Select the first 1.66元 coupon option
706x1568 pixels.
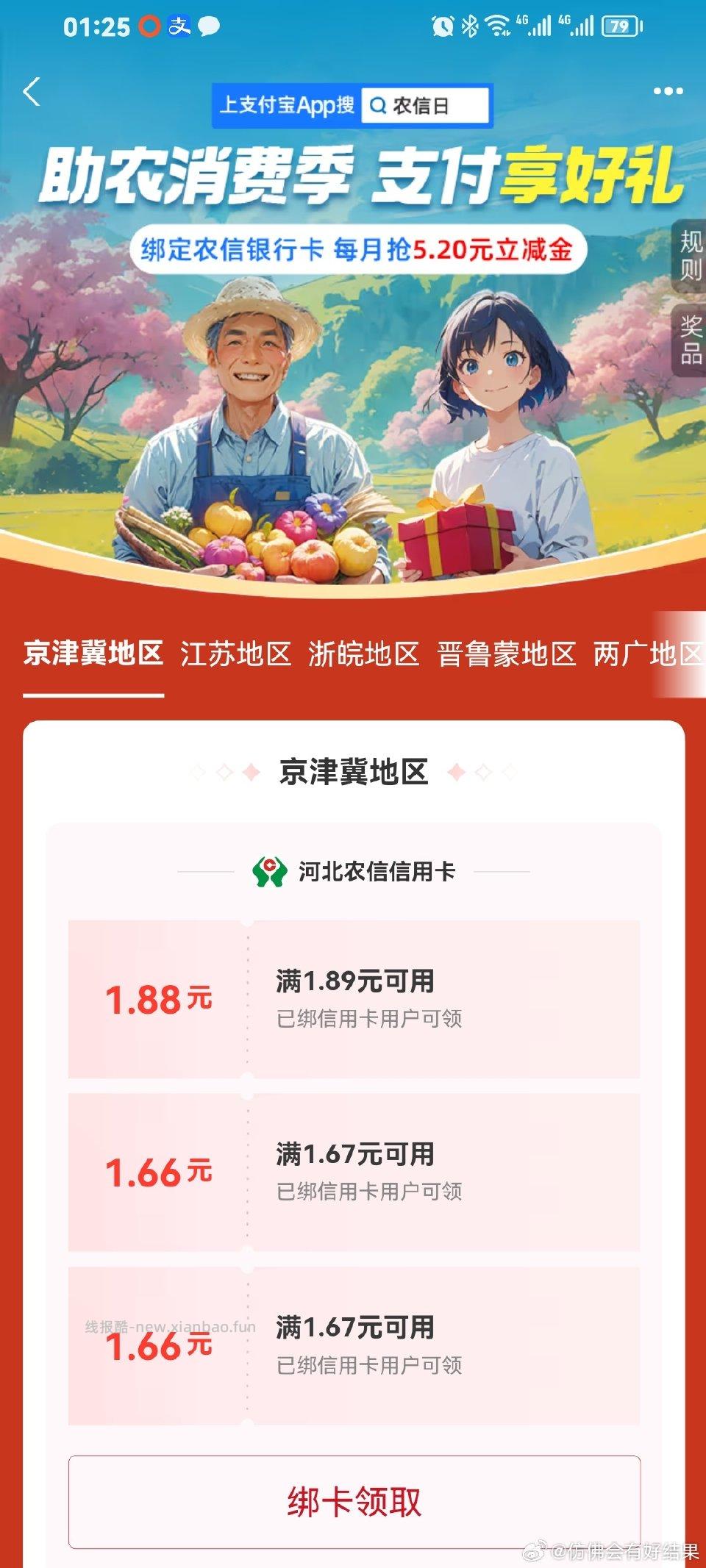pyautogui.click(x=352, y=1172)
